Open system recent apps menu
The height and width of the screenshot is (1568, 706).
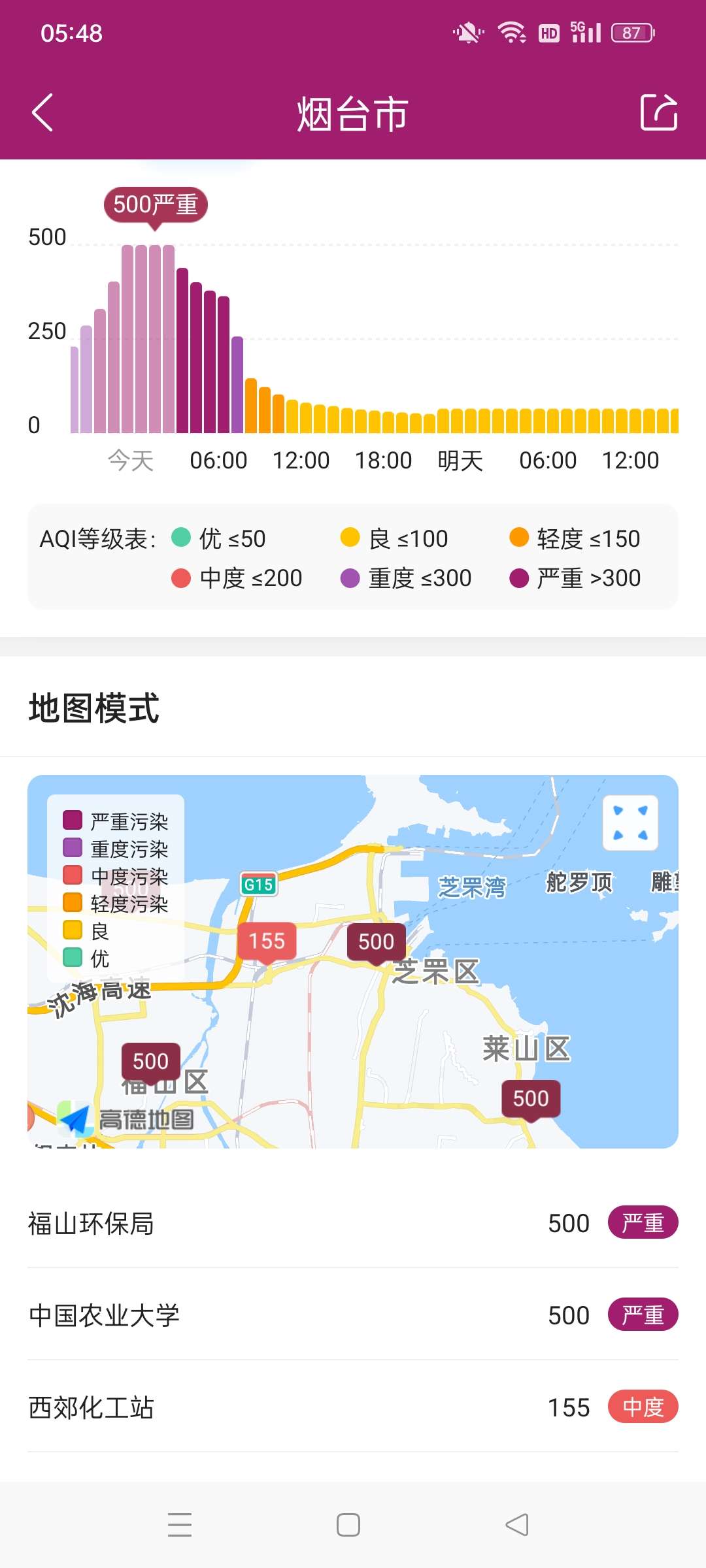coord(180,1525)
